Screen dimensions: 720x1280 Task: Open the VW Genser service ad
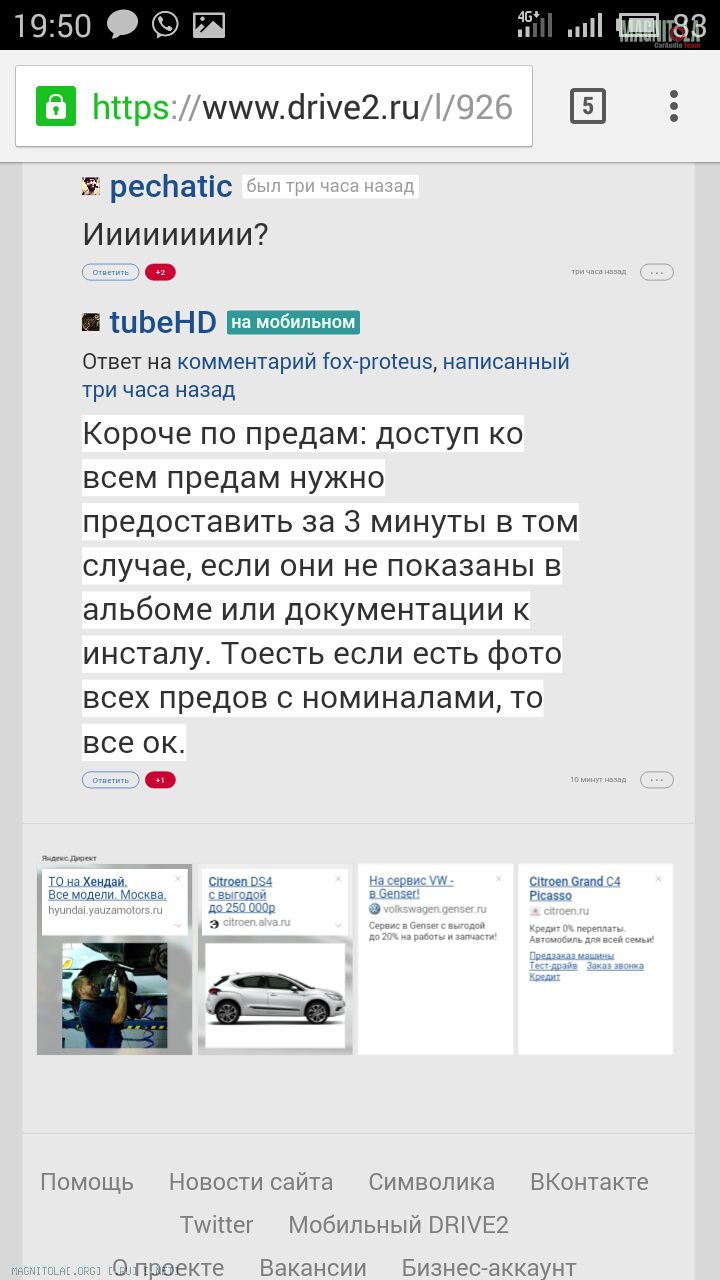click(411, 887)
